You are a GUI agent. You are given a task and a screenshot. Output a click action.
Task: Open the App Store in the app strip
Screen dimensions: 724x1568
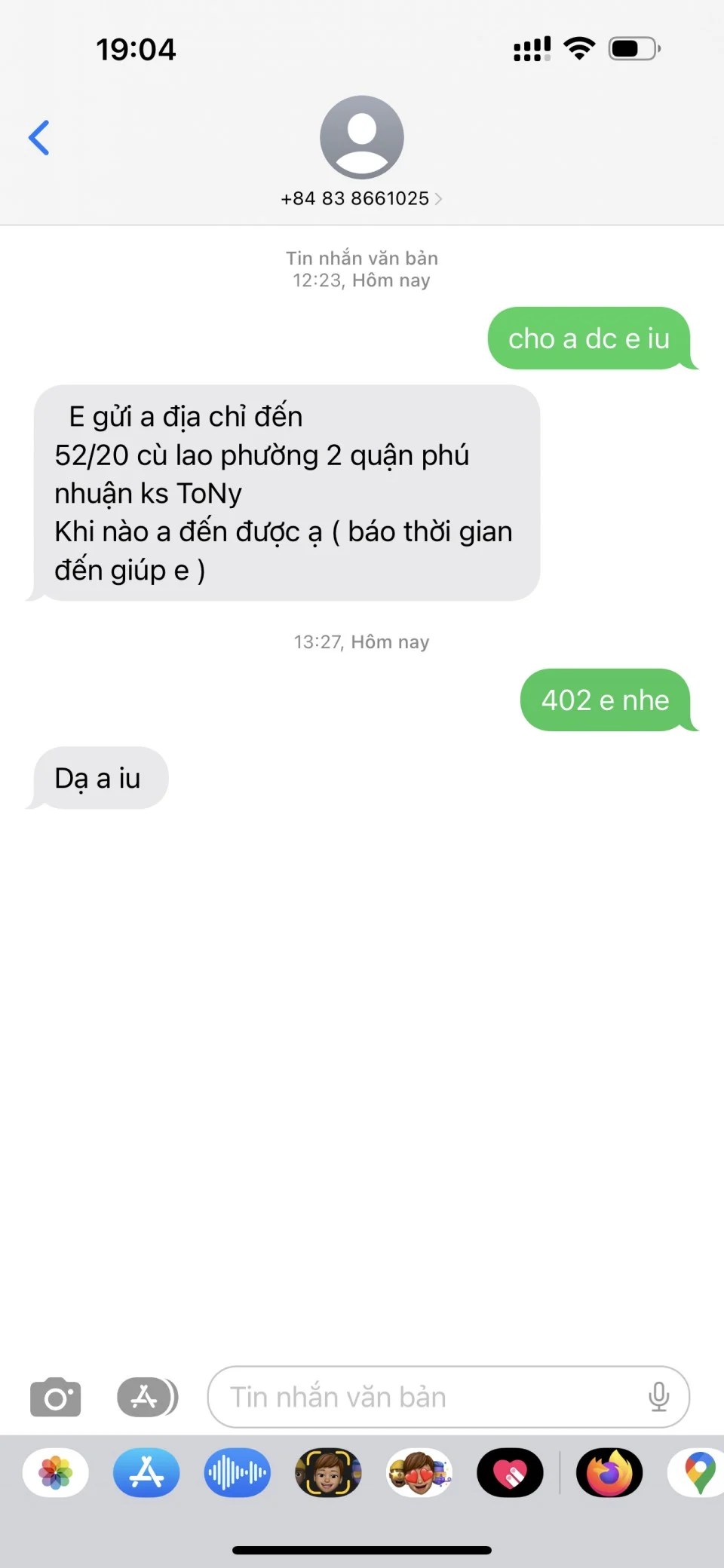click(146, 1472)
